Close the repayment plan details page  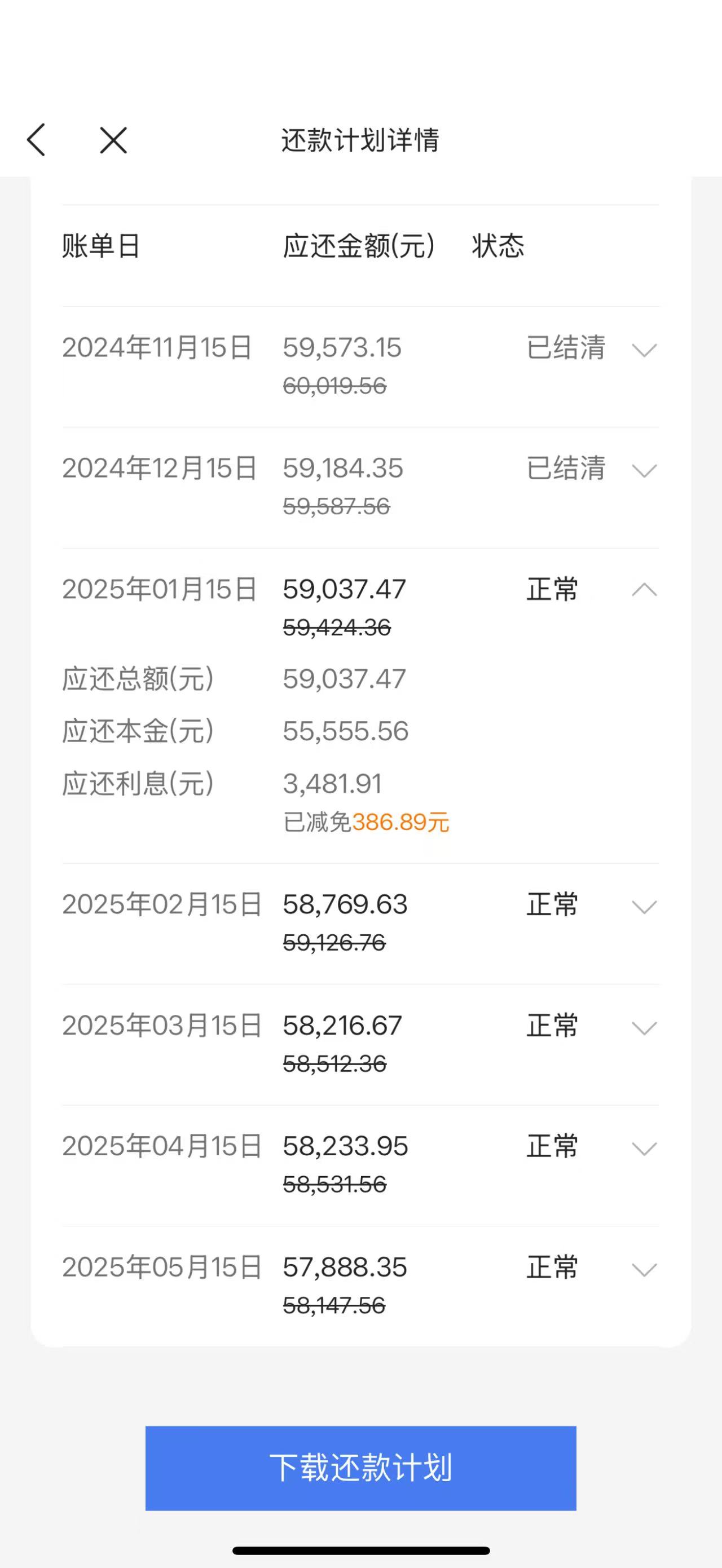pos(113,140)
